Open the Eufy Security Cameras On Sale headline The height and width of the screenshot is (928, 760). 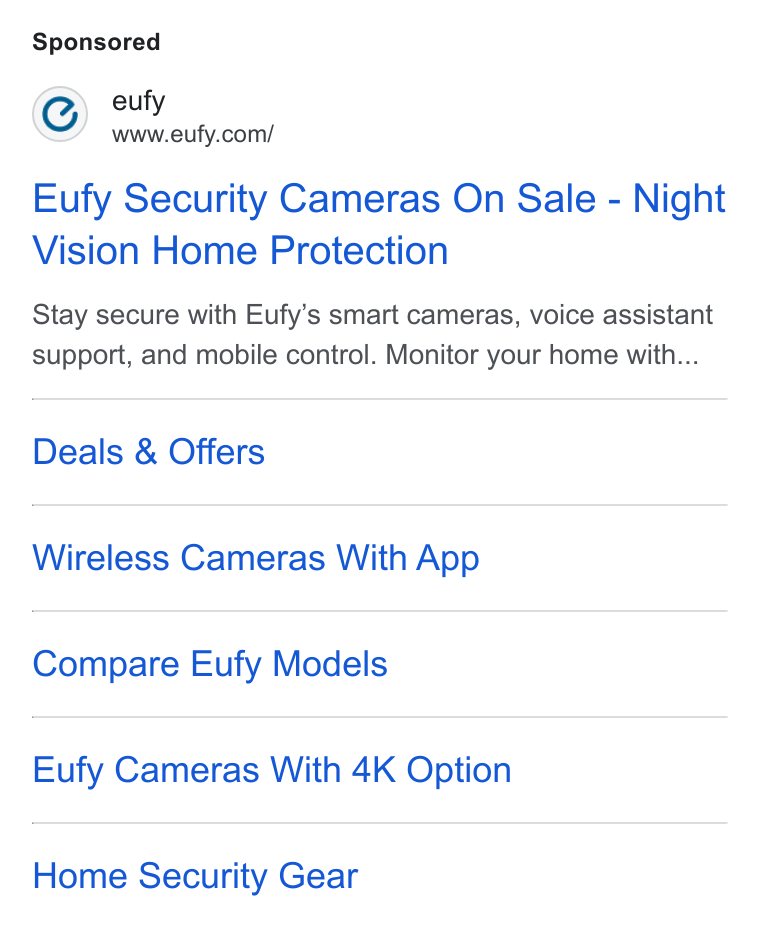coord(379,224)
